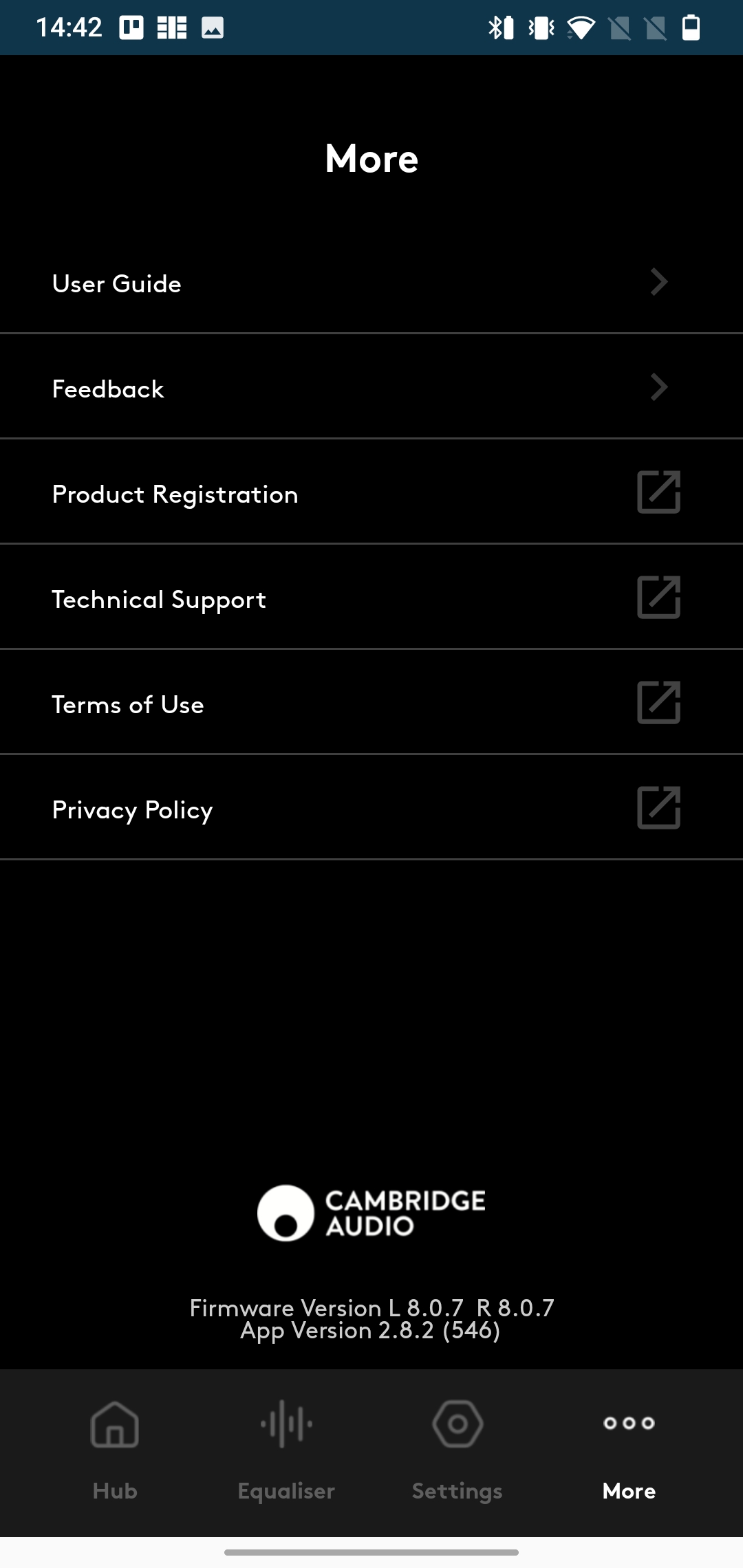Open the Feedback row
This screenshot has width=743, height=1568.
(371, 389)
